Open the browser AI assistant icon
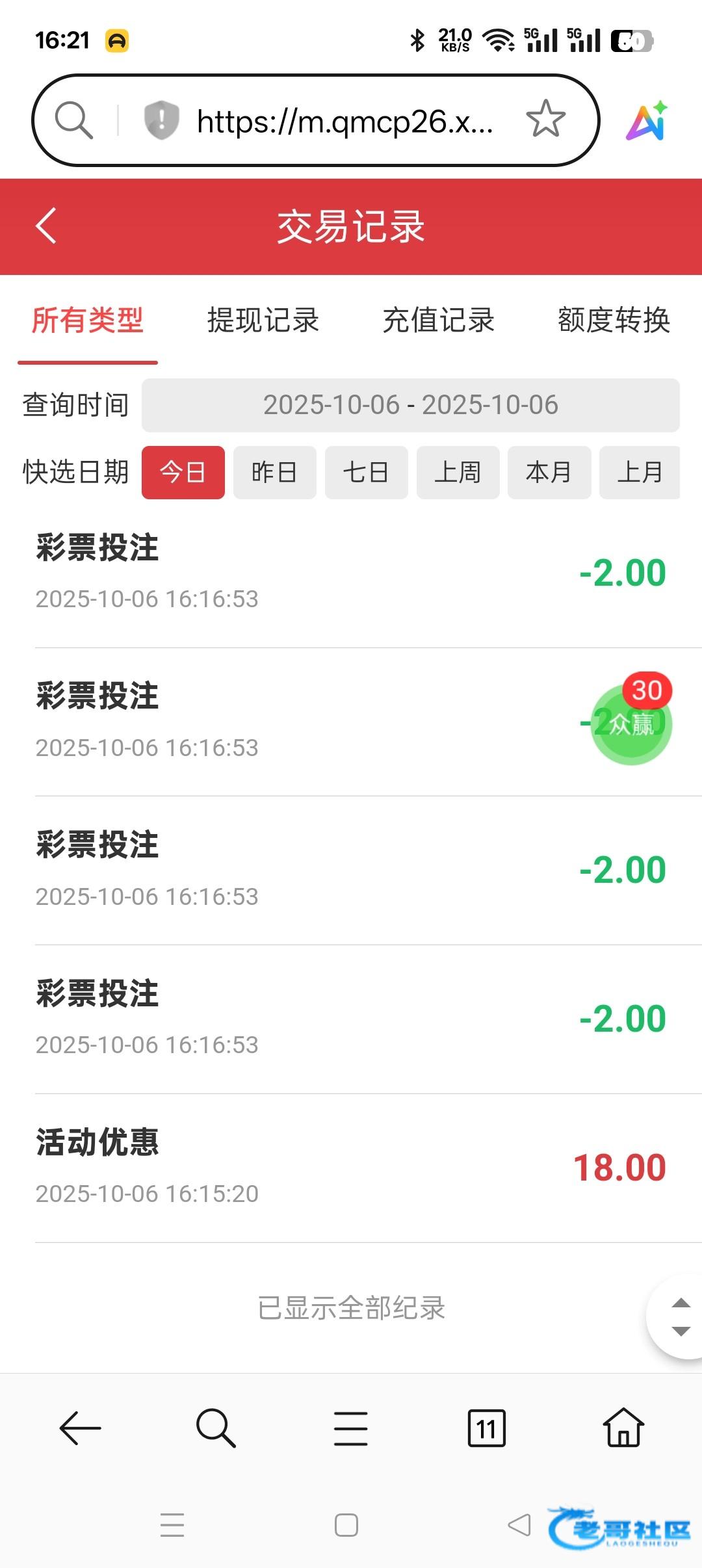The height and width of the screenshot is (1568, 702). (647, 121)
